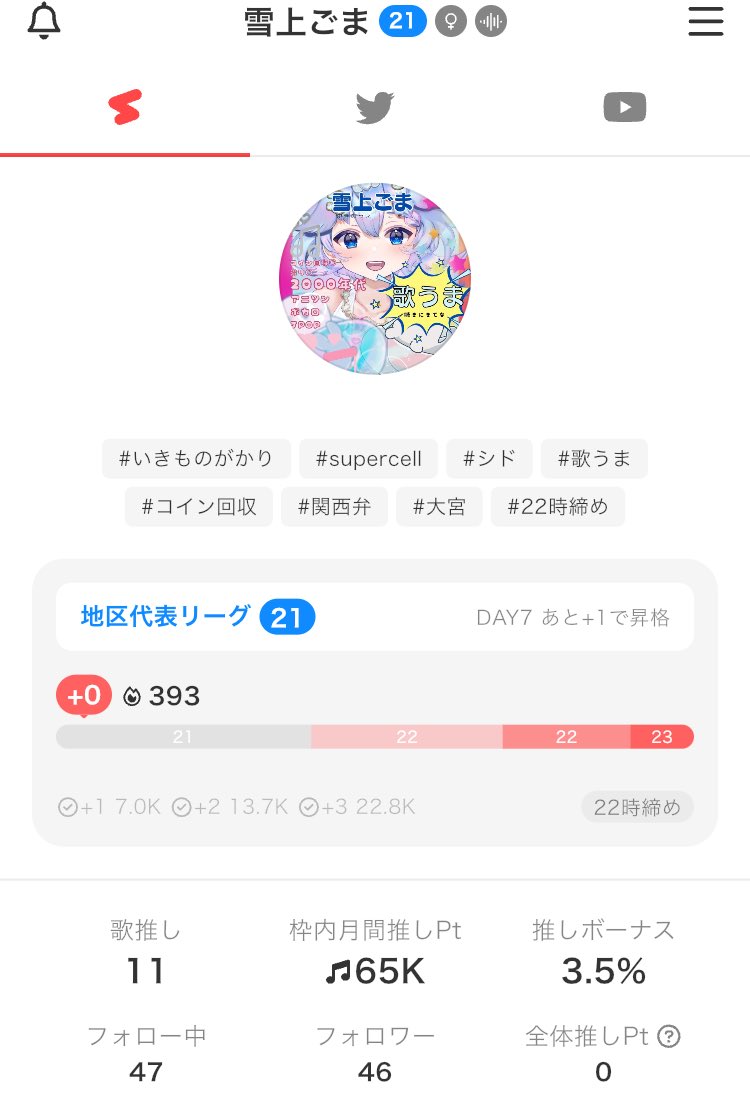Select the #関西弁 tag
This screenshot has width=750, height=1105.
(x=335, y=507)
